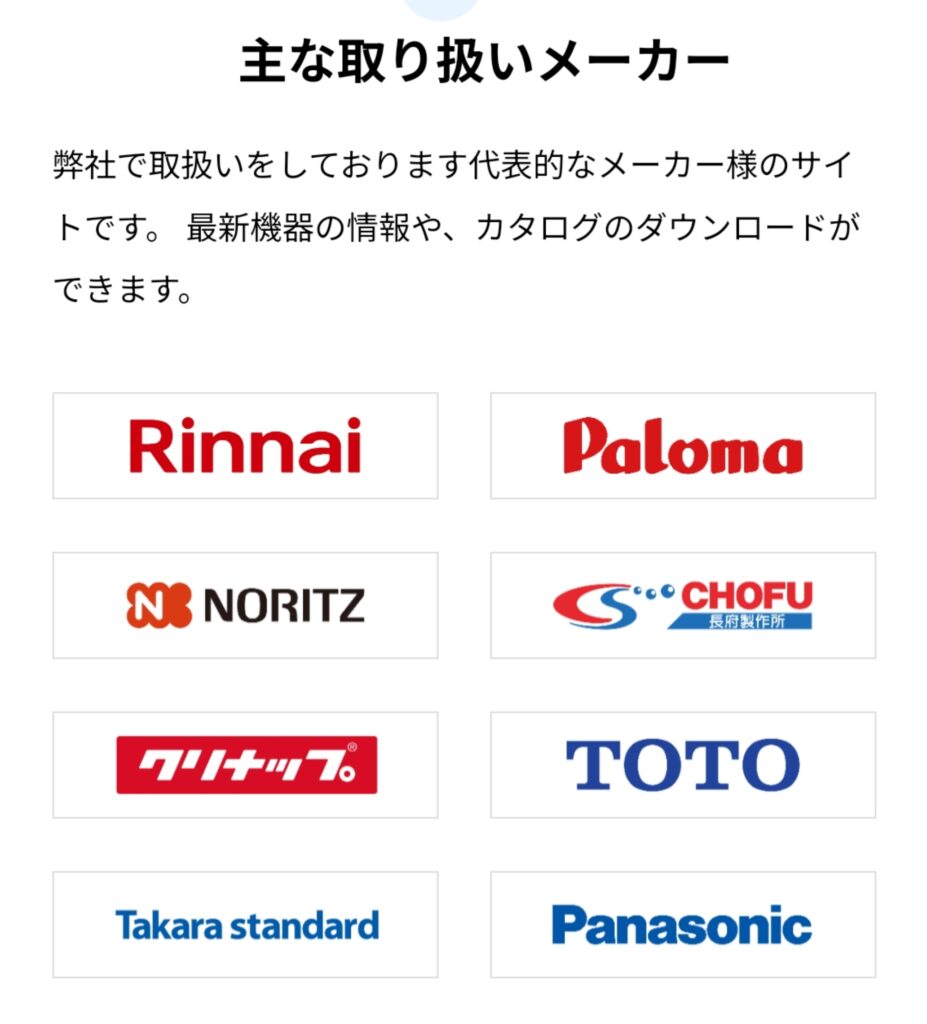Tap the クリナップ manufacturer card

(x=245, y=765)
